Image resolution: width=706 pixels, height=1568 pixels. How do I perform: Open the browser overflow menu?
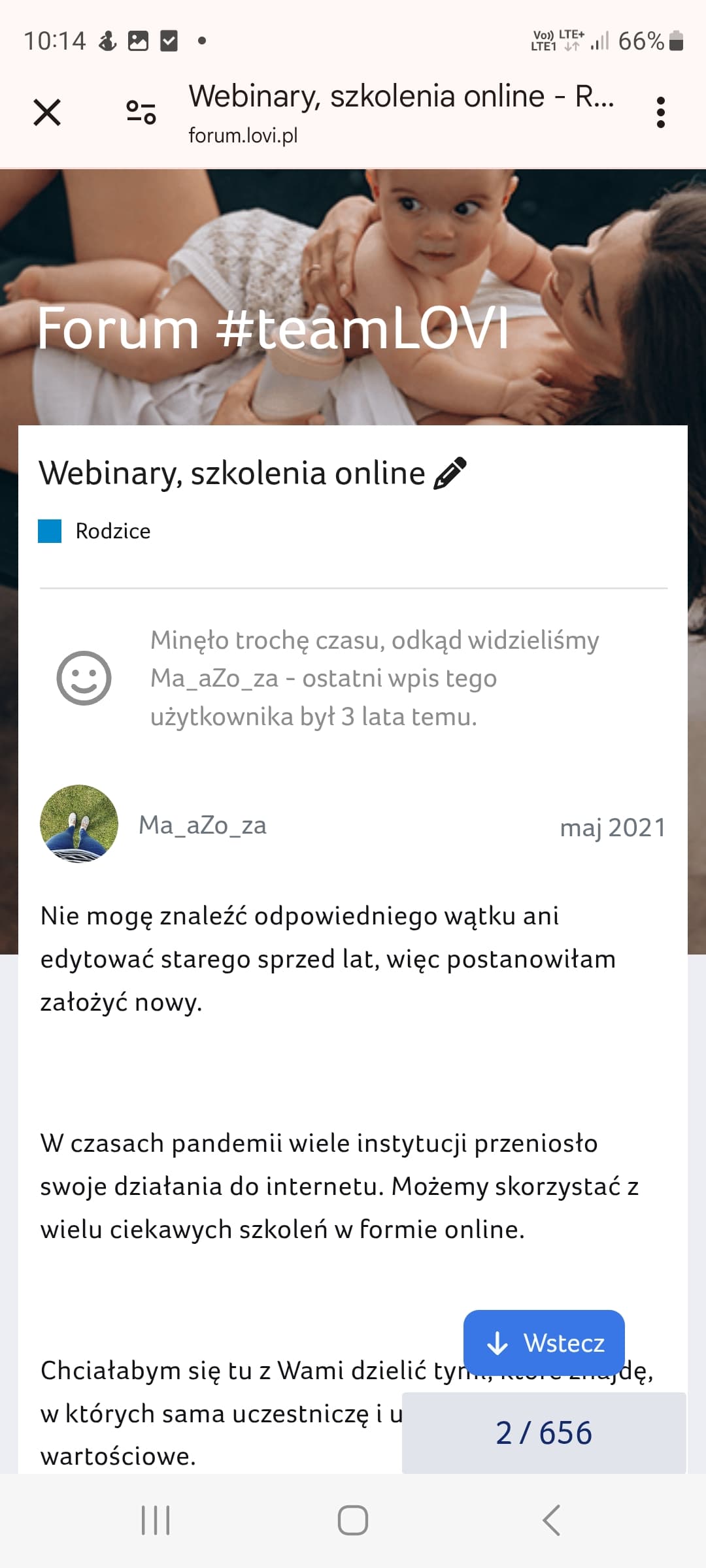click(x=660, y=112)
